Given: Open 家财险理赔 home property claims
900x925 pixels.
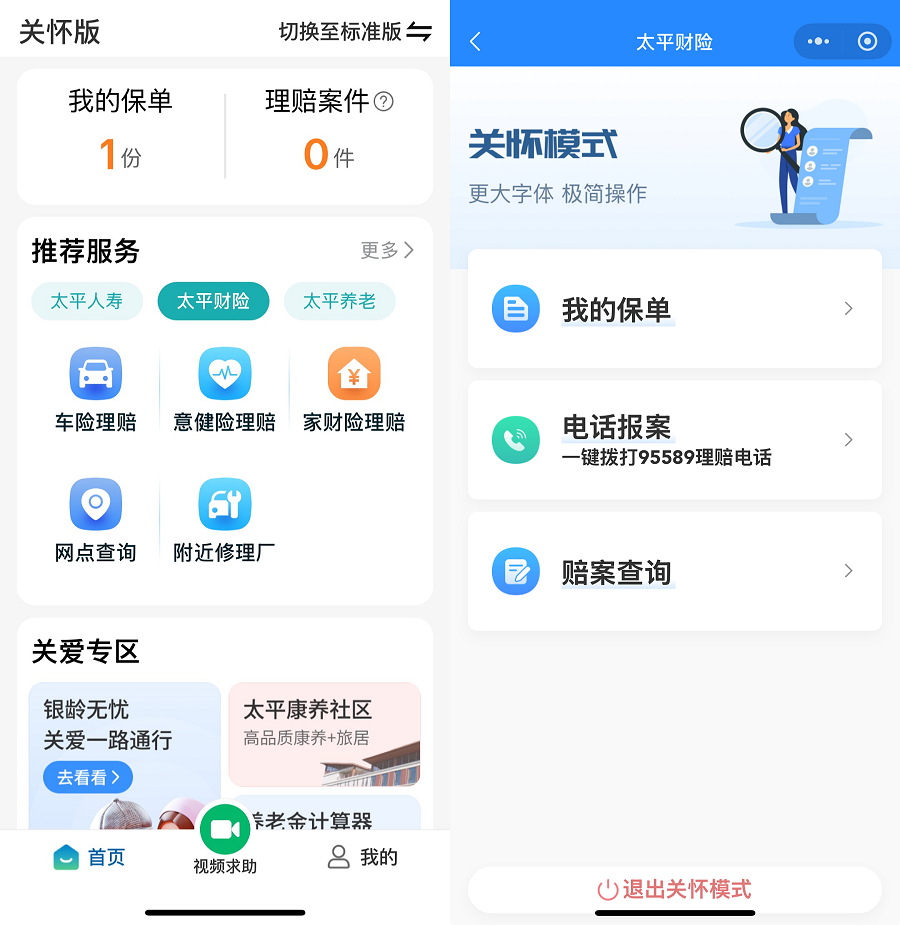Looking at the screenshot, I should 354,390.
